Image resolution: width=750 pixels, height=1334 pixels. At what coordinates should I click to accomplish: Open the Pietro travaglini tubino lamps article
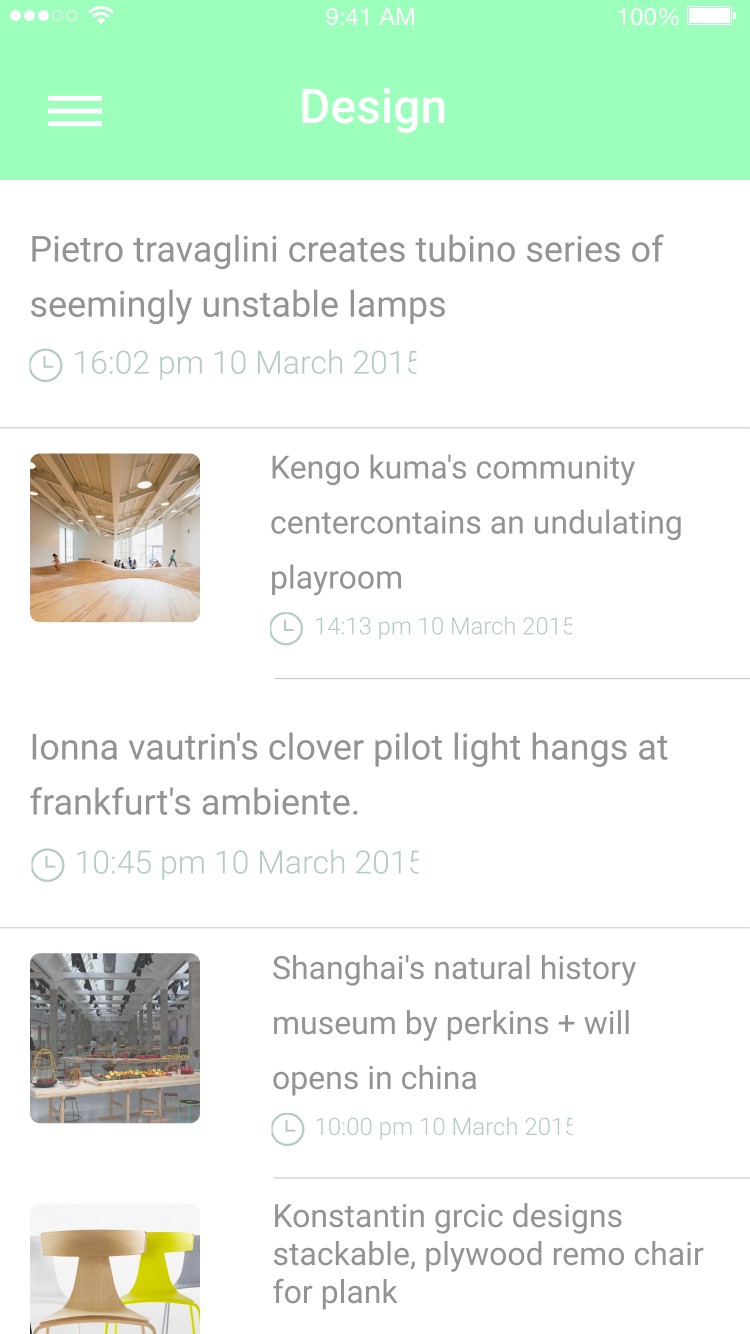[x=346, y=277]
